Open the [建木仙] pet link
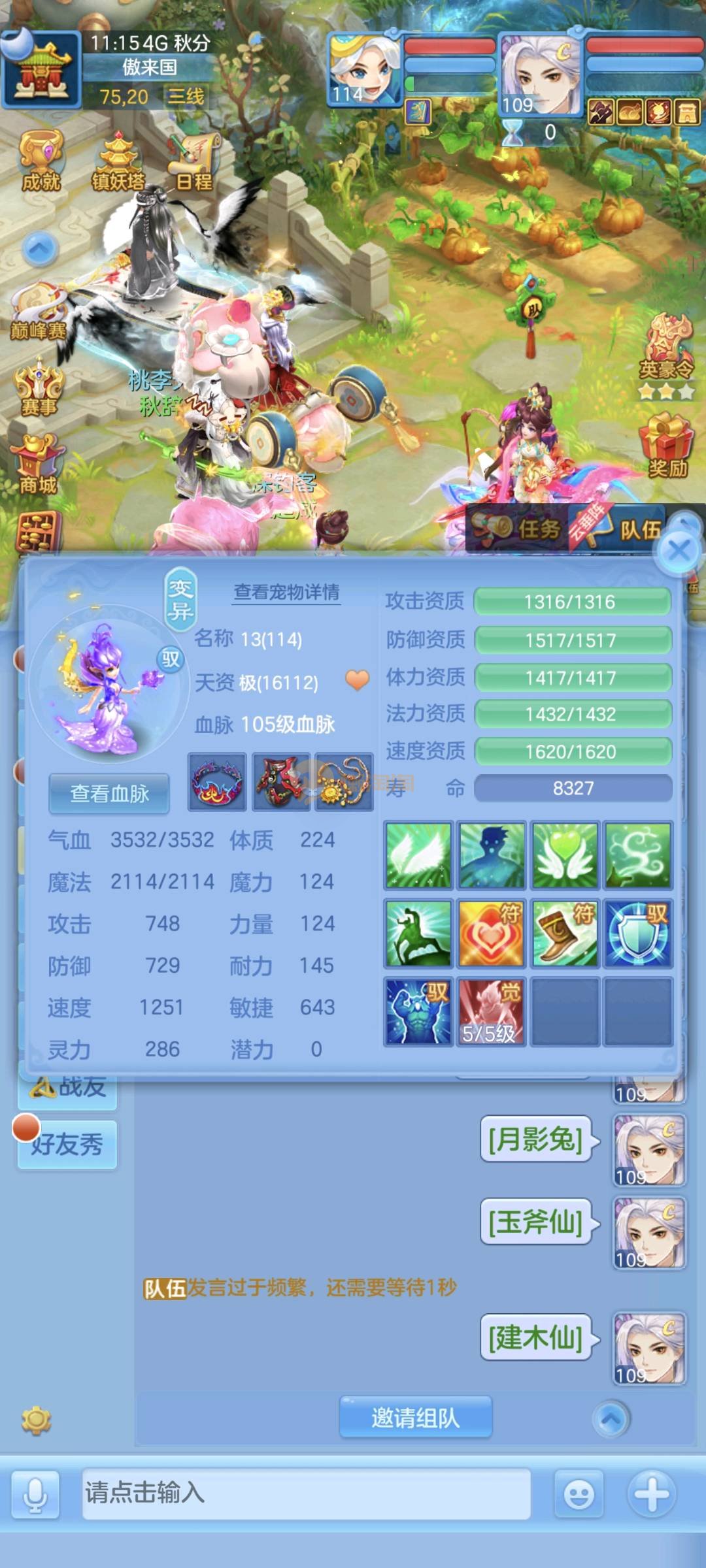Screen dimensions: 706x1568 coord(535,1337)
